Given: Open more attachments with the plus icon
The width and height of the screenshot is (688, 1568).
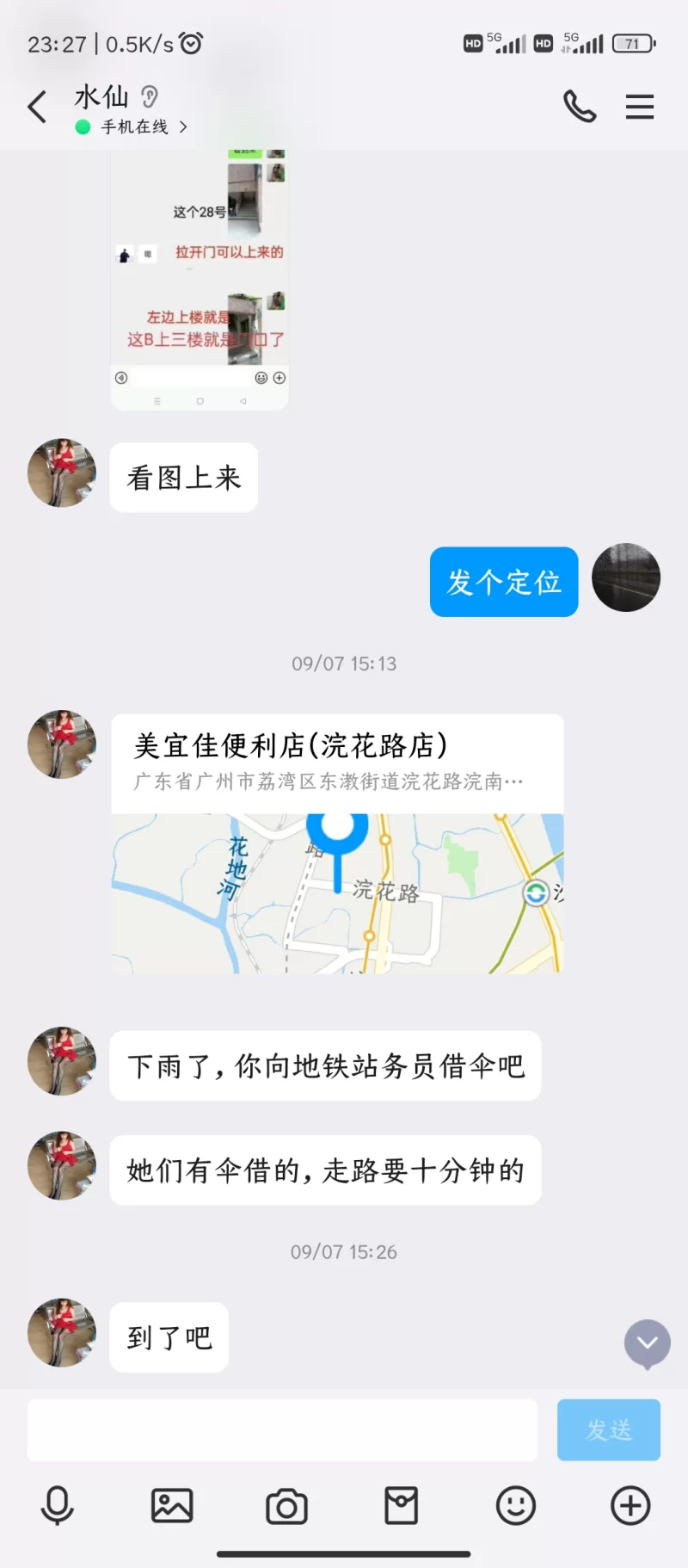Looking at the screenshot, I should 630,1506.
